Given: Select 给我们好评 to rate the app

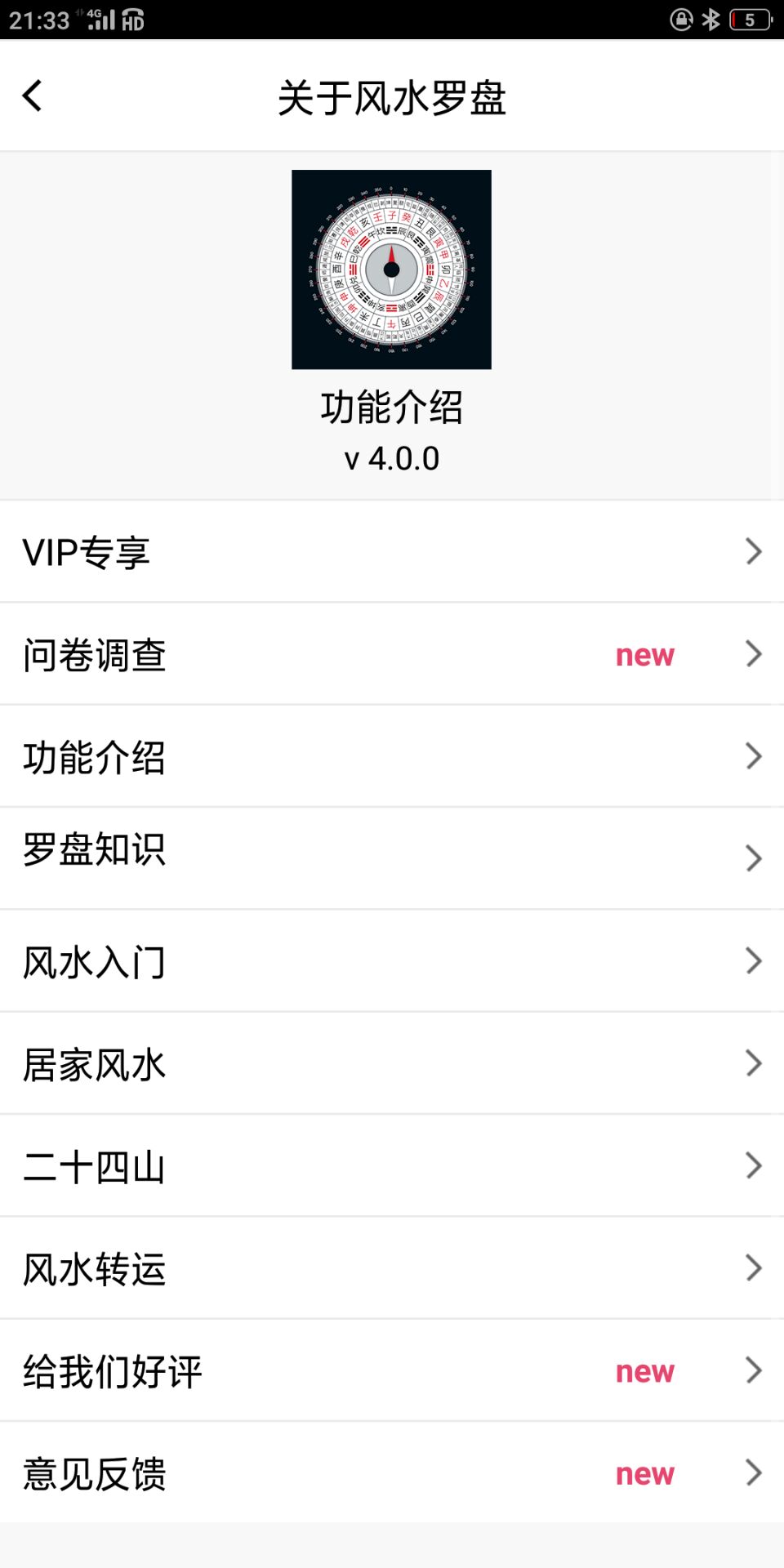Looking at the screenshot, I should (x=392, y=1370).
